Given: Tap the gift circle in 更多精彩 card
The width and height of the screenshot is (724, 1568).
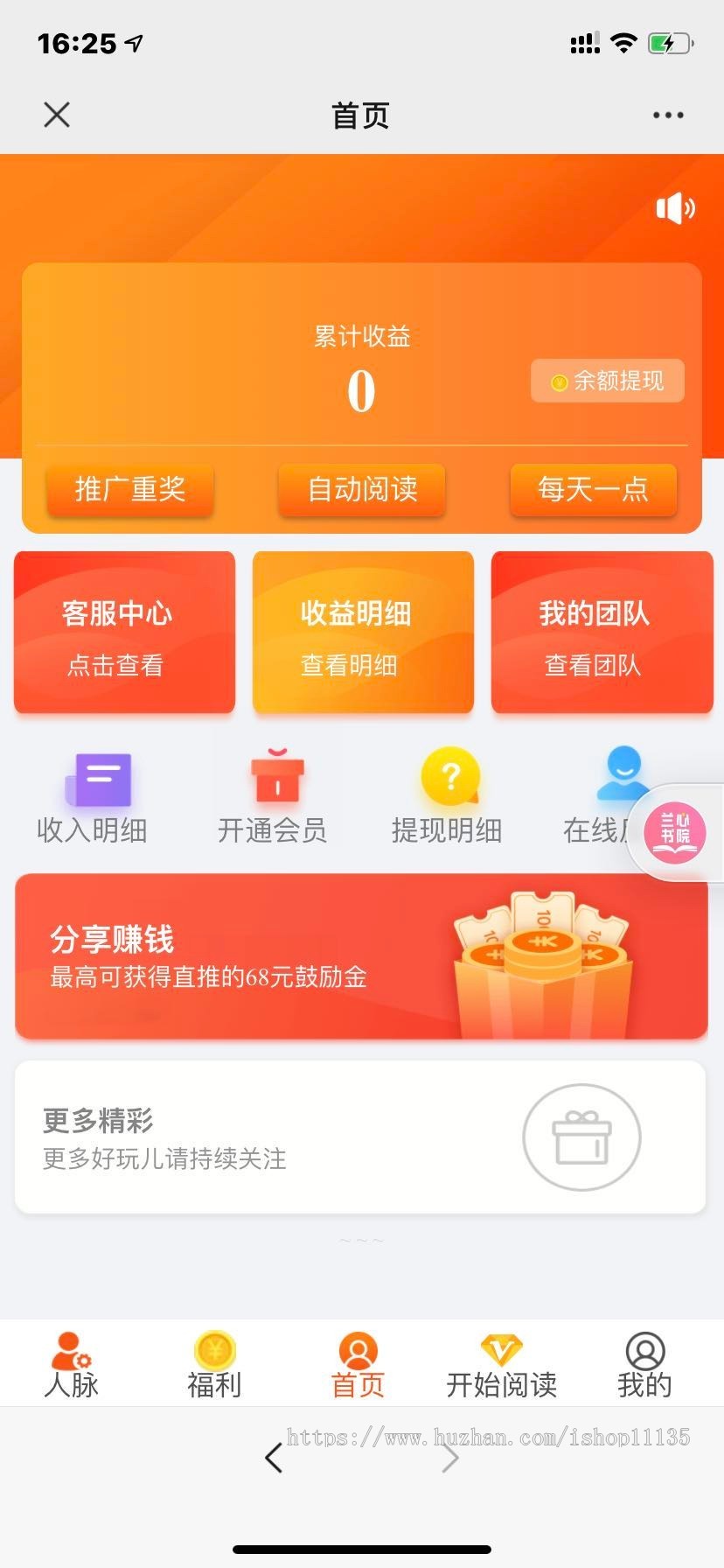Looking at the screenshot, I should [x=581, y=1137].
